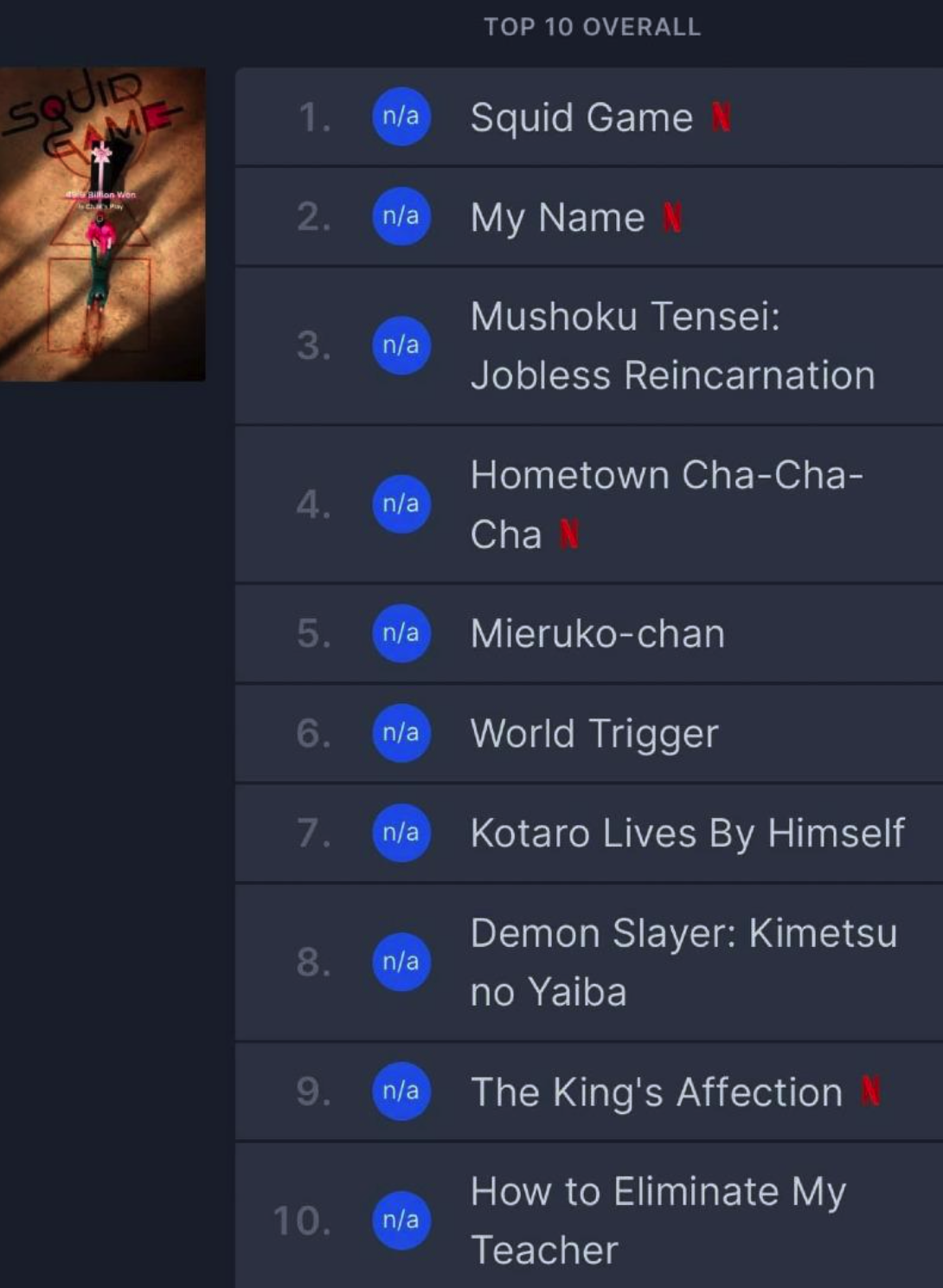943x1288 pixels.
Task: Open World Trigger entry
Action: [x=593, y=734]
